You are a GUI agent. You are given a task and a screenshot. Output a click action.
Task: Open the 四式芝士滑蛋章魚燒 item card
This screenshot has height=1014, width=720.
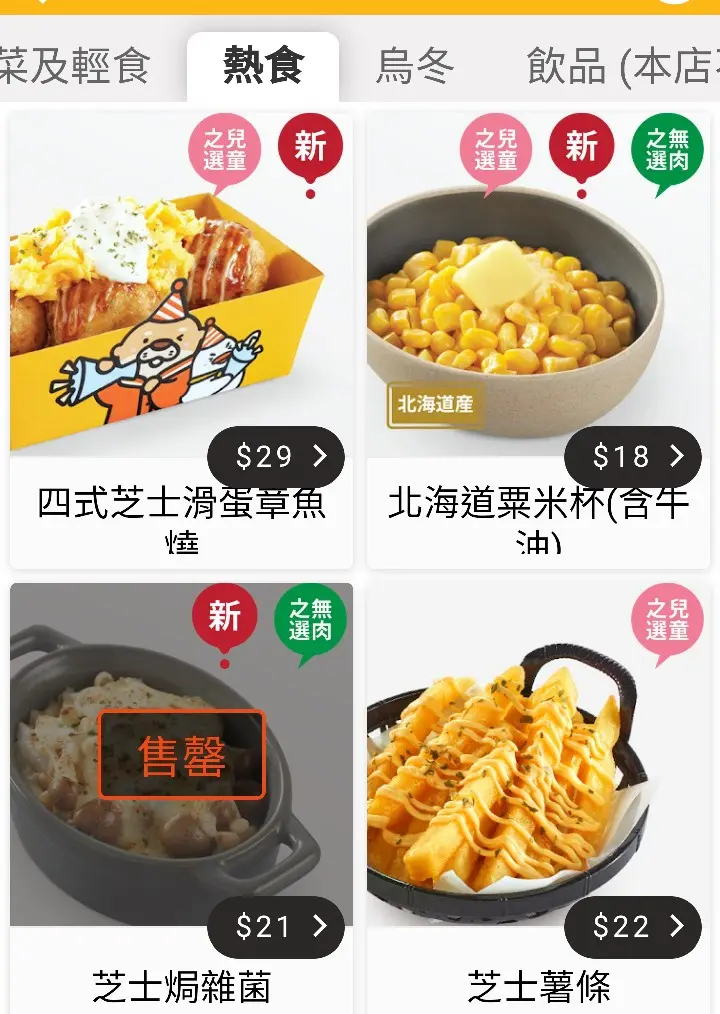click(181, 300)
